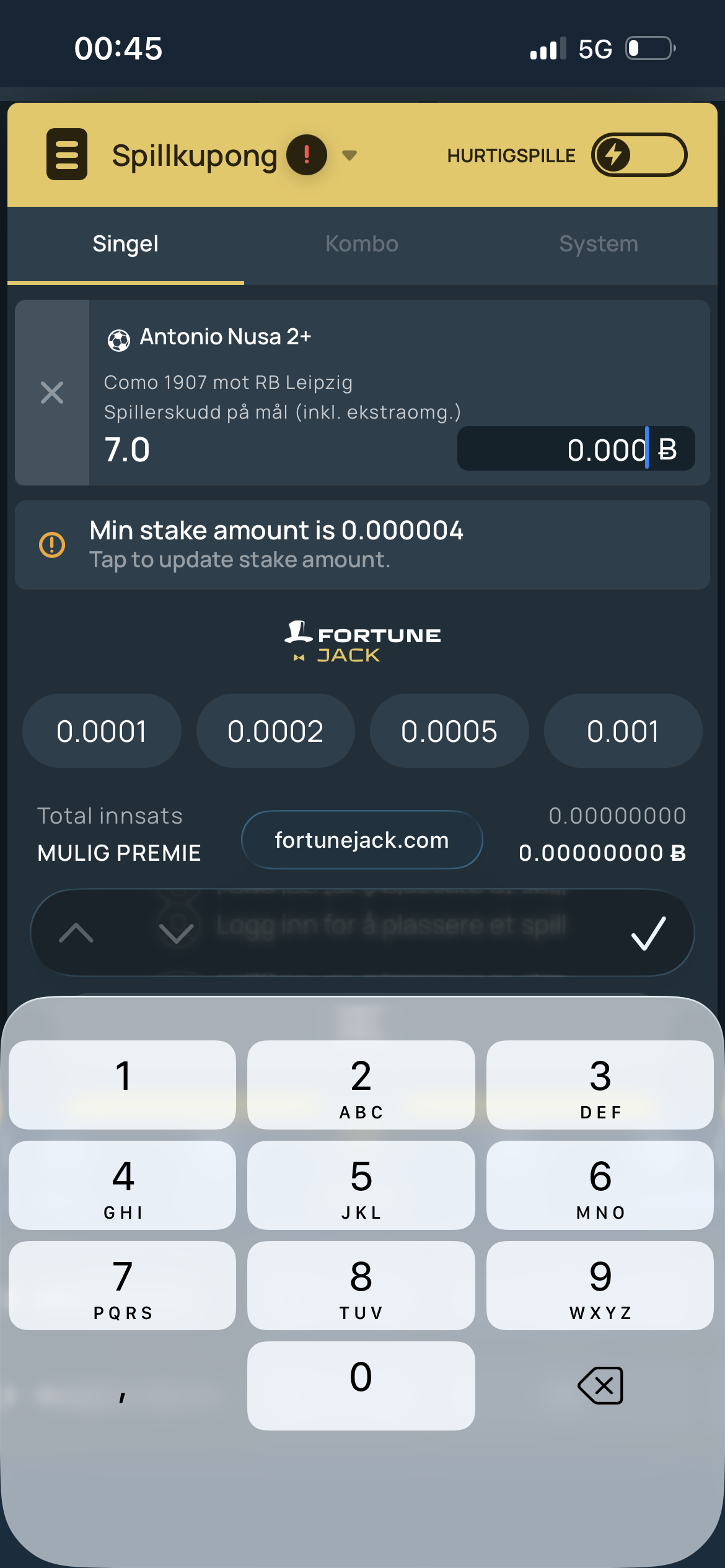Choose the 0.0002 quick stake chip

coord(276,731)
